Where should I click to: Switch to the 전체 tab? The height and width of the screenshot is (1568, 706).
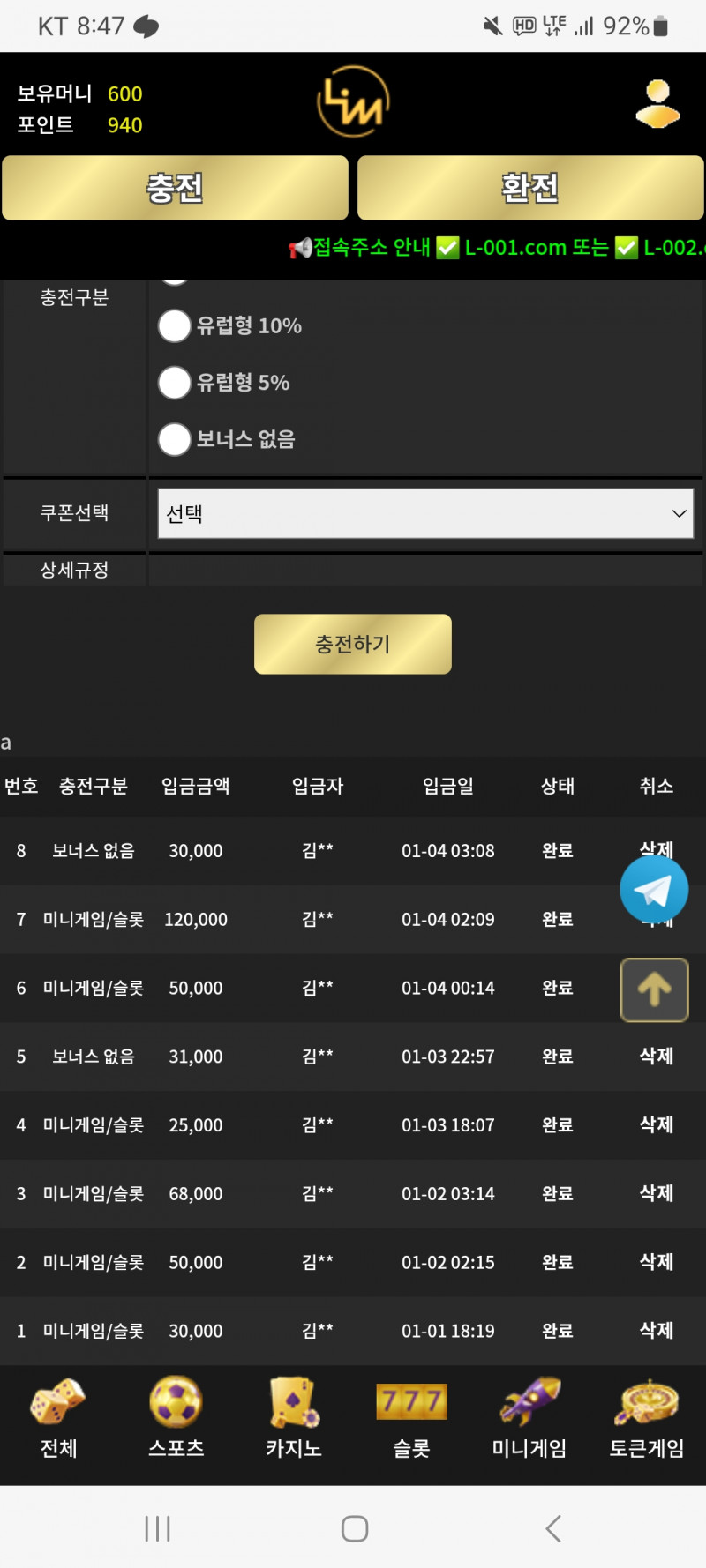[x=59, y=1418]
